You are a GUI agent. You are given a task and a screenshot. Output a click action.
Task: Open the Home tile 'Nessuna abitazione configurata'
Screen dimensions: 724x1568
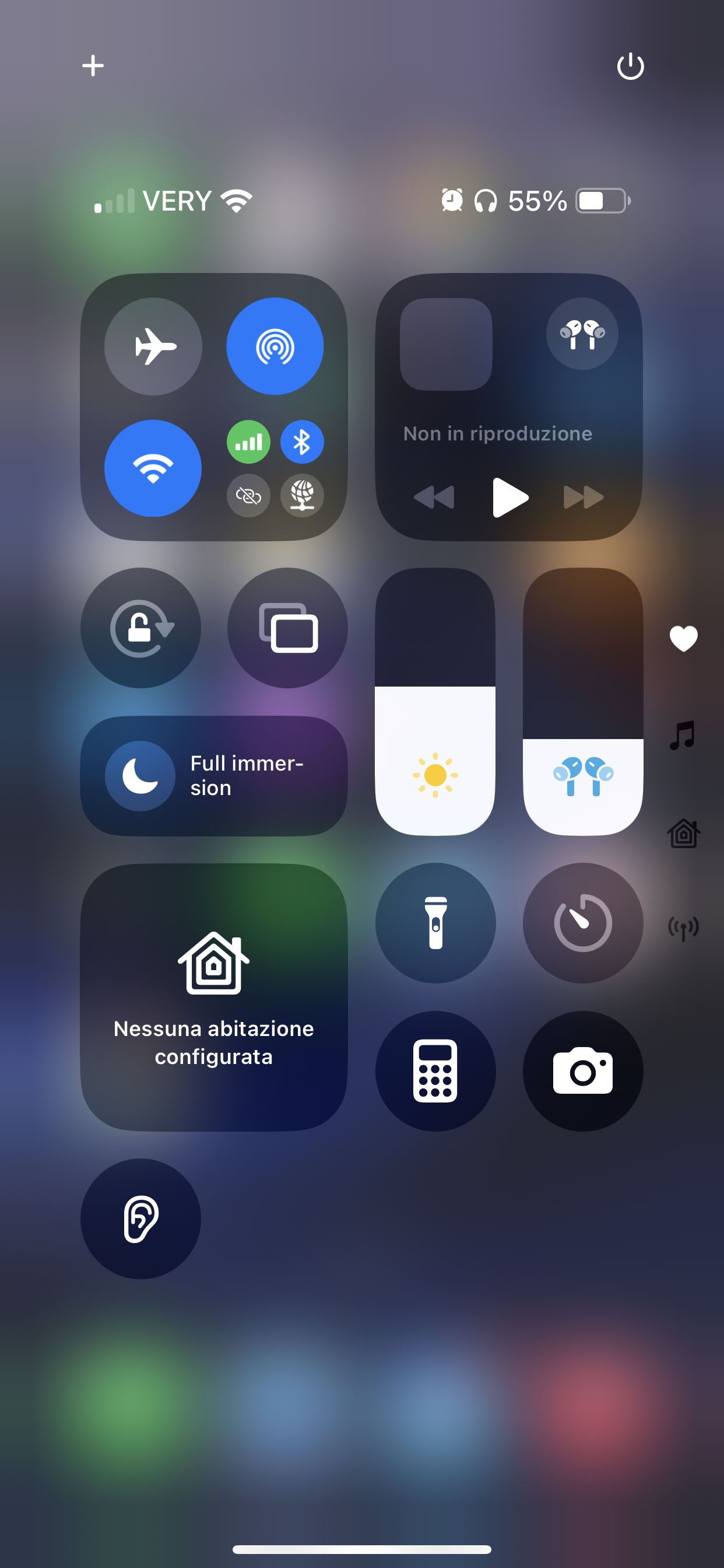tap(213, 997)
